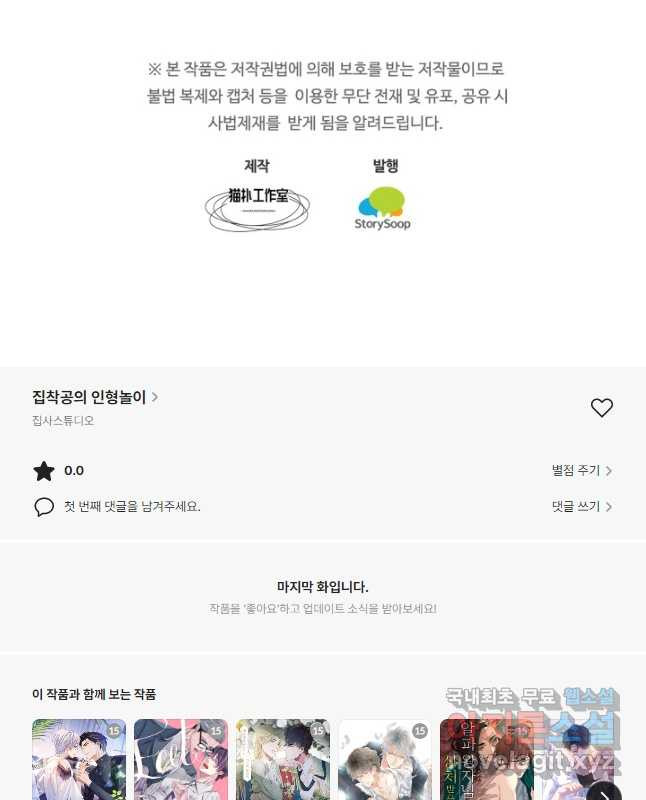Image resolution: width=646 pixels, height=800 pixels.
Task: Open the pink cover recommended work
Action: 181,760
